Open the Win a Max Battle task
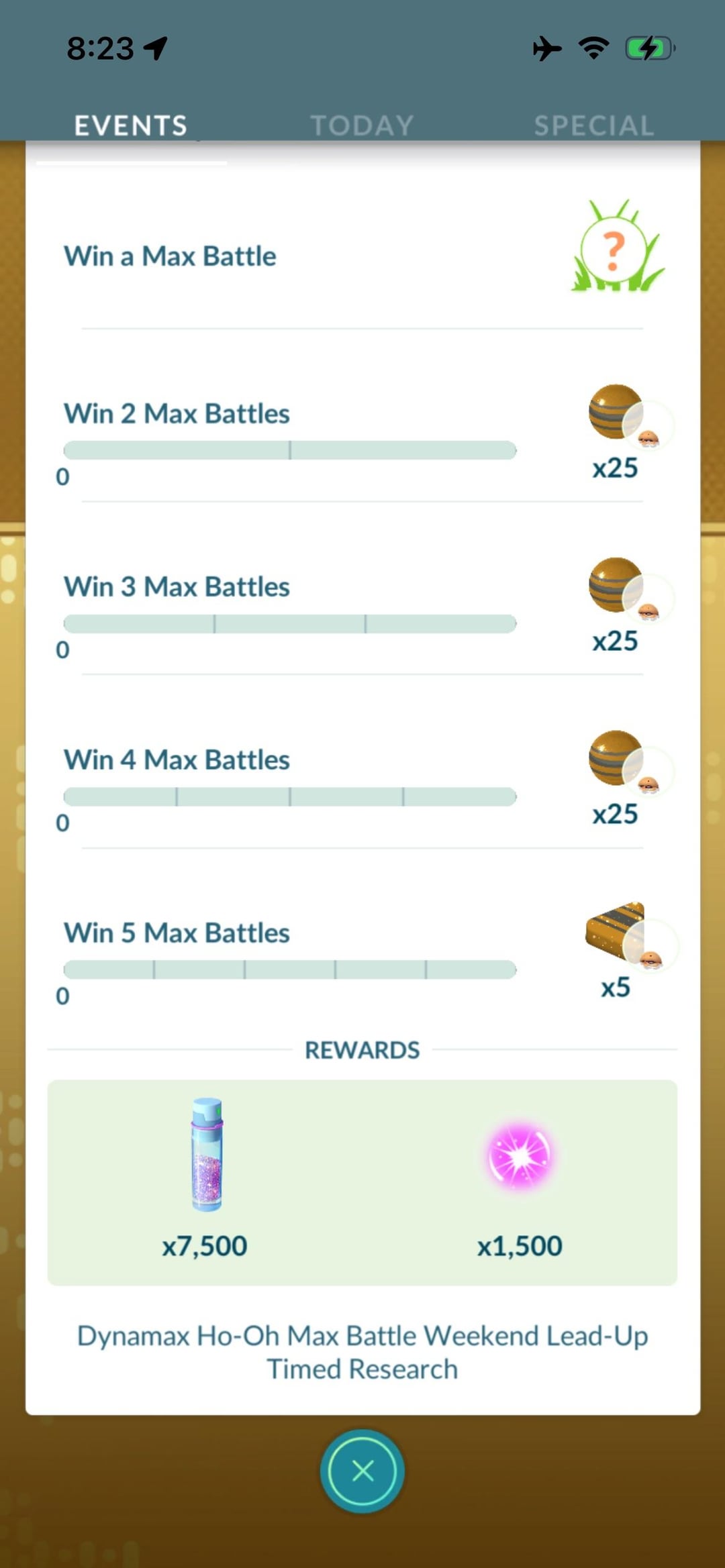Image resolution: width=725 pixels, height=1568 pixels. pos(170,256)
